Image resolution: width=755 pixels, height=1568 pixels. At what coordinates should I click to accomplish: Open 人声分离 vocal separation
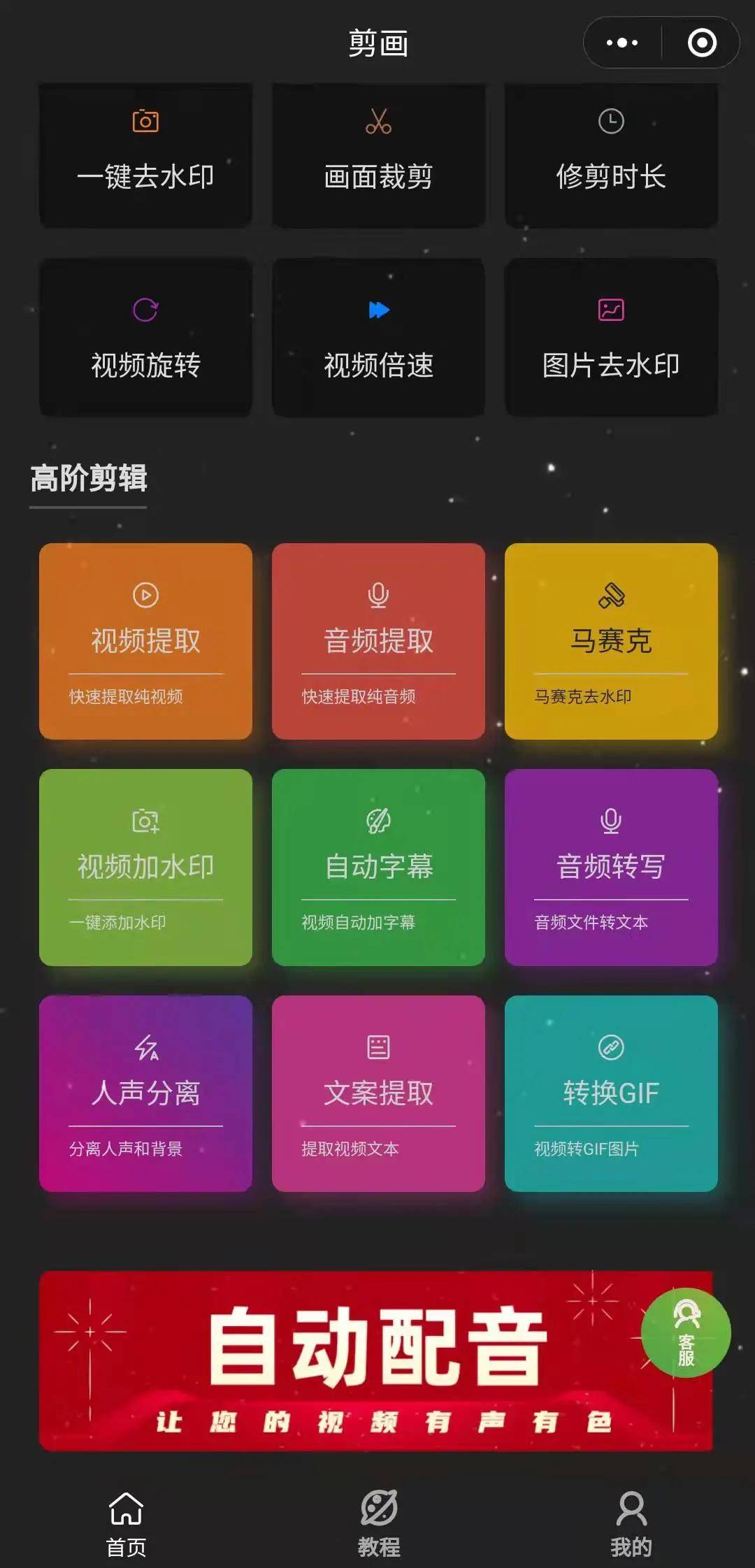coord(145,1093)
